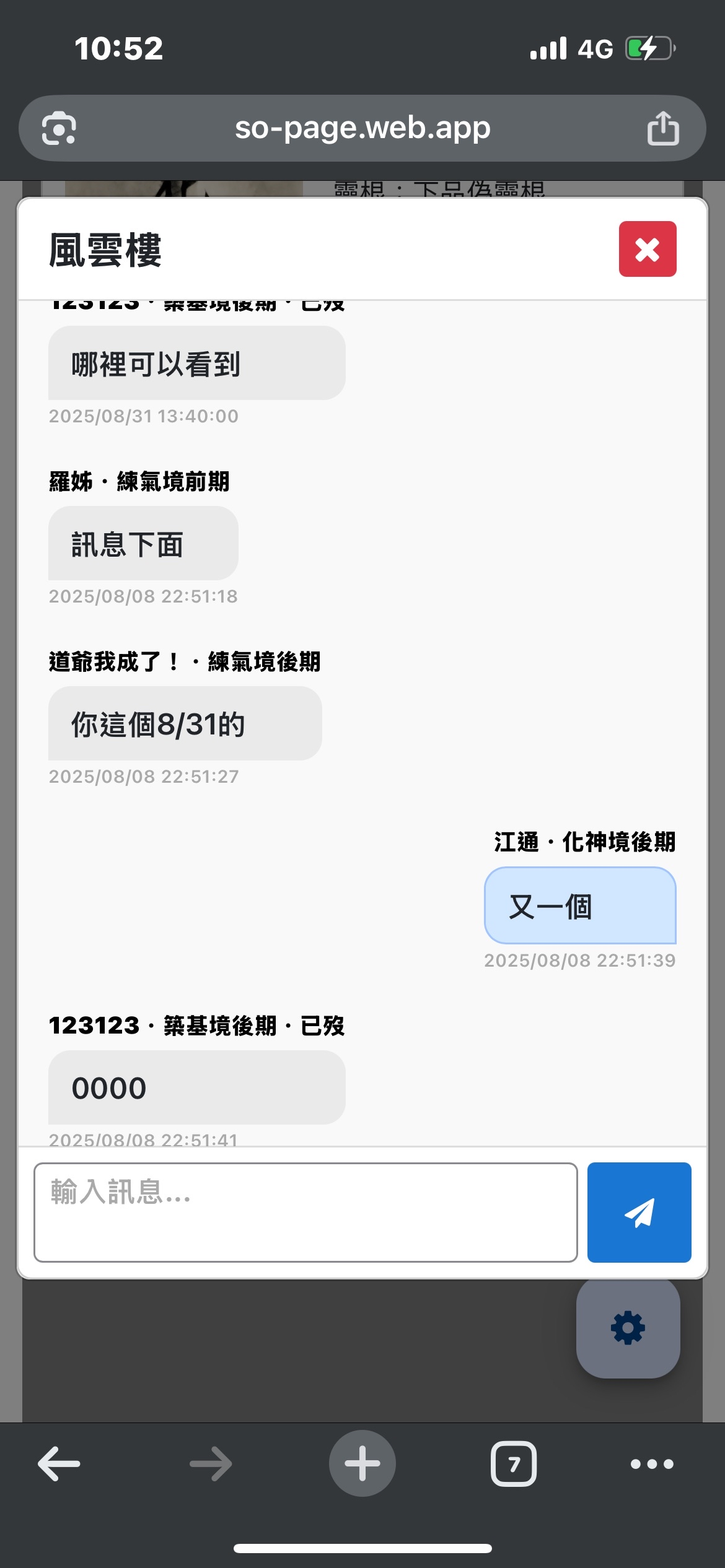Send the message with paper plane button
This screenshot has width=725, height=1568.
pos(639,1212)
